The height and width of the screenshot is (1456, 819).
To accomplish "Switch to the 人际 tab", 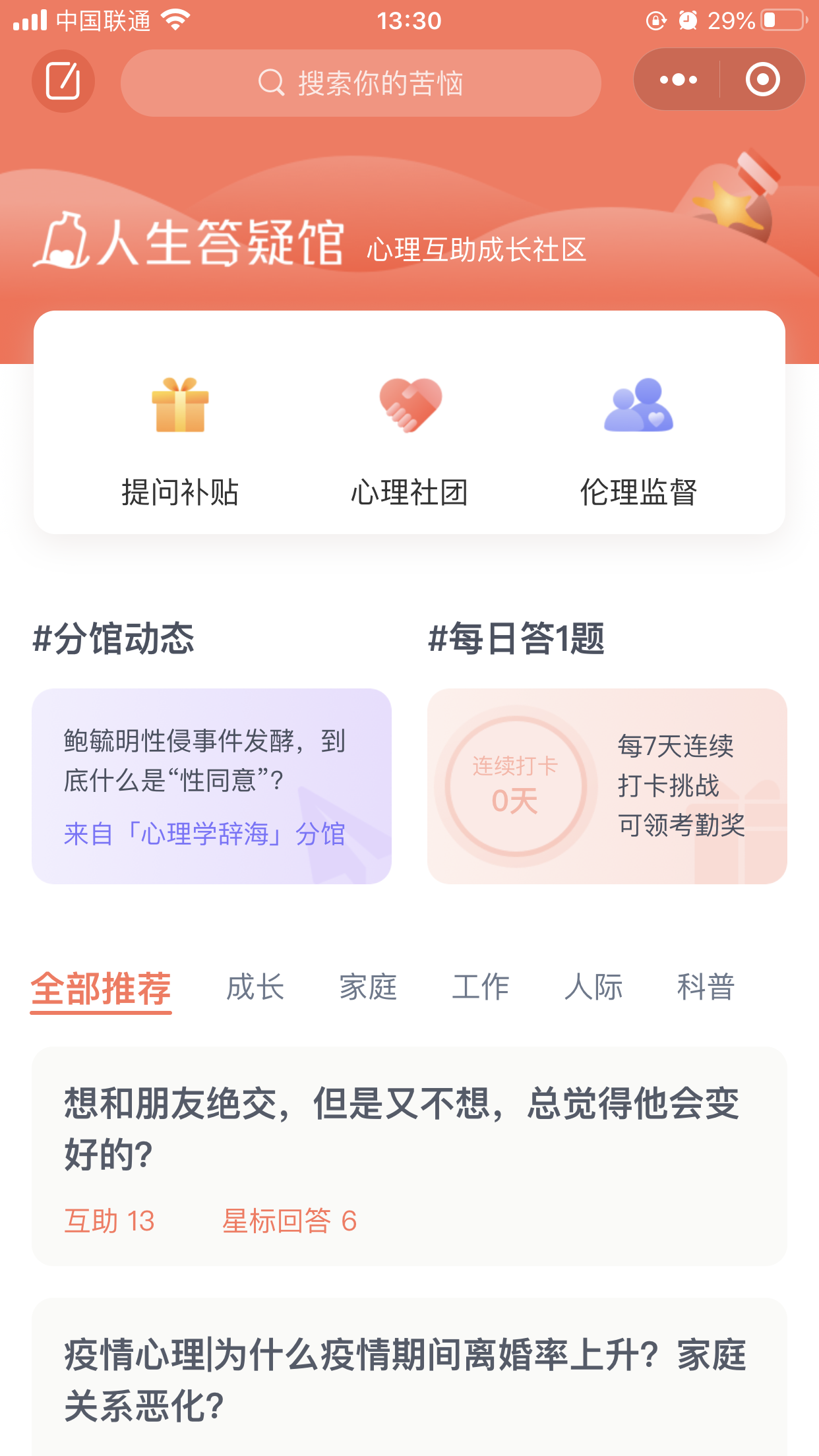I will (593, 987).
